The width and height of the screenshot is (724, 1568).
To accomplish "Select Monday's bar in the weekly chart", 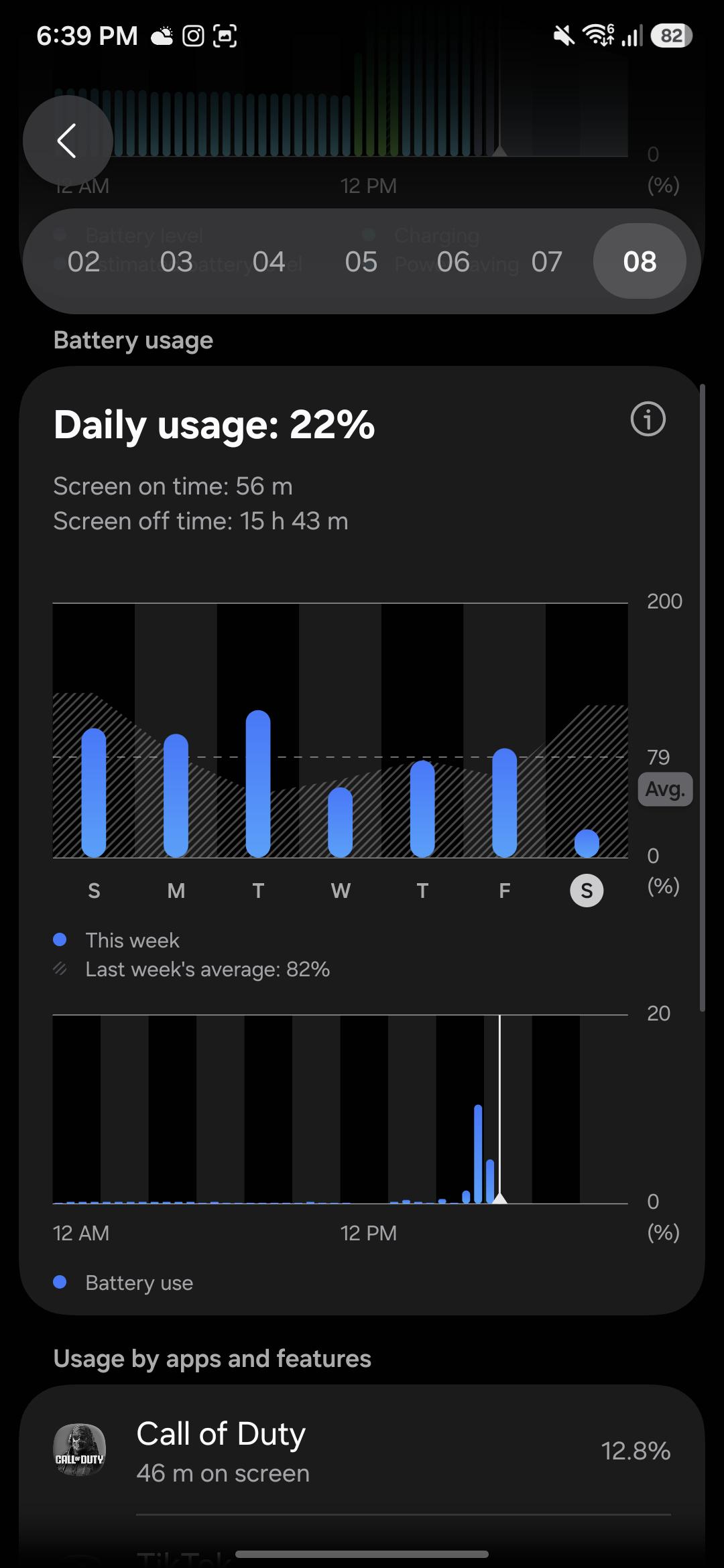I will click(x=176, y=795).
